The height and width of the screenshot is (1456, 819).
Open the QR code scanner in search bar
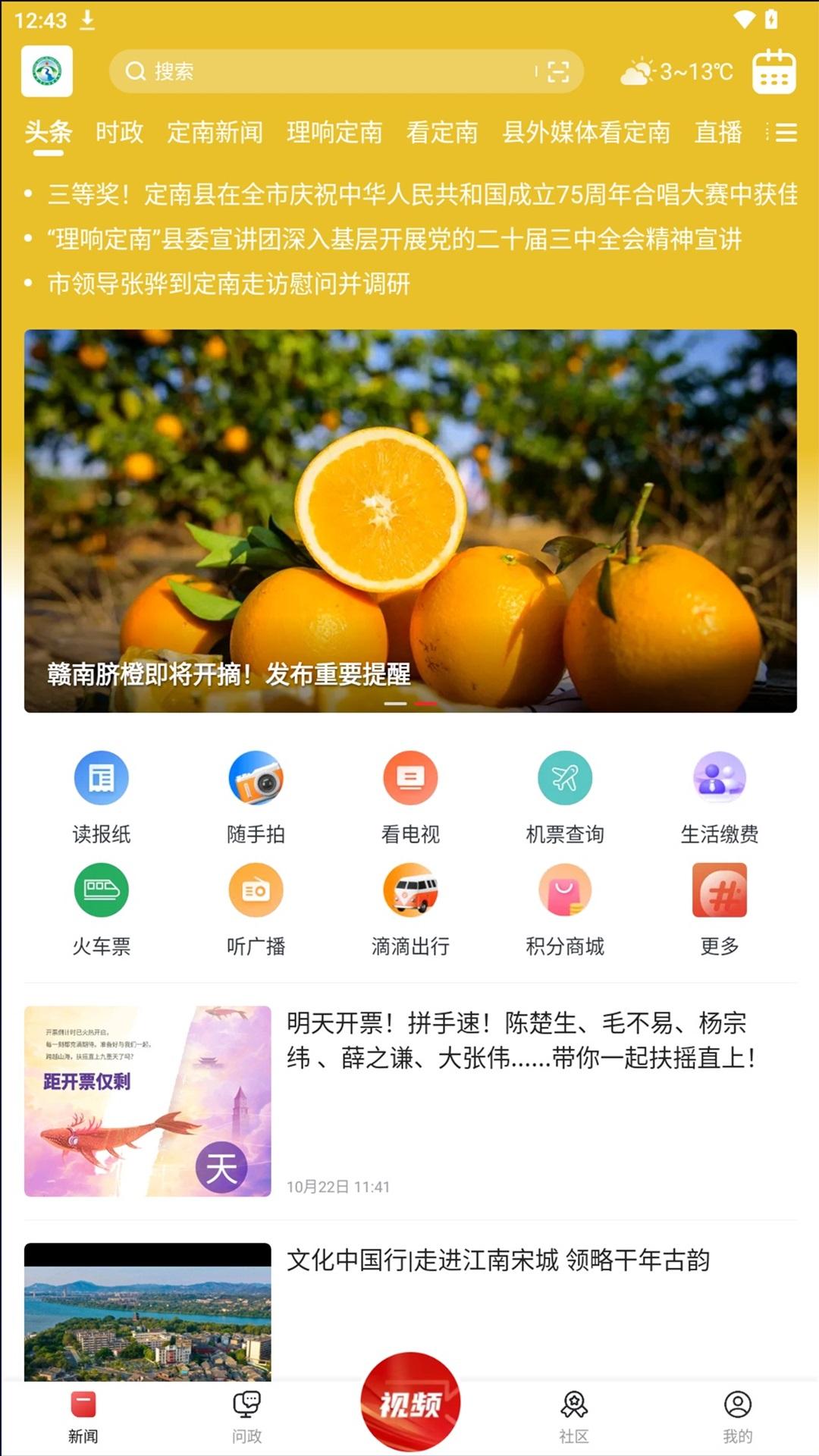pos(559,73)
